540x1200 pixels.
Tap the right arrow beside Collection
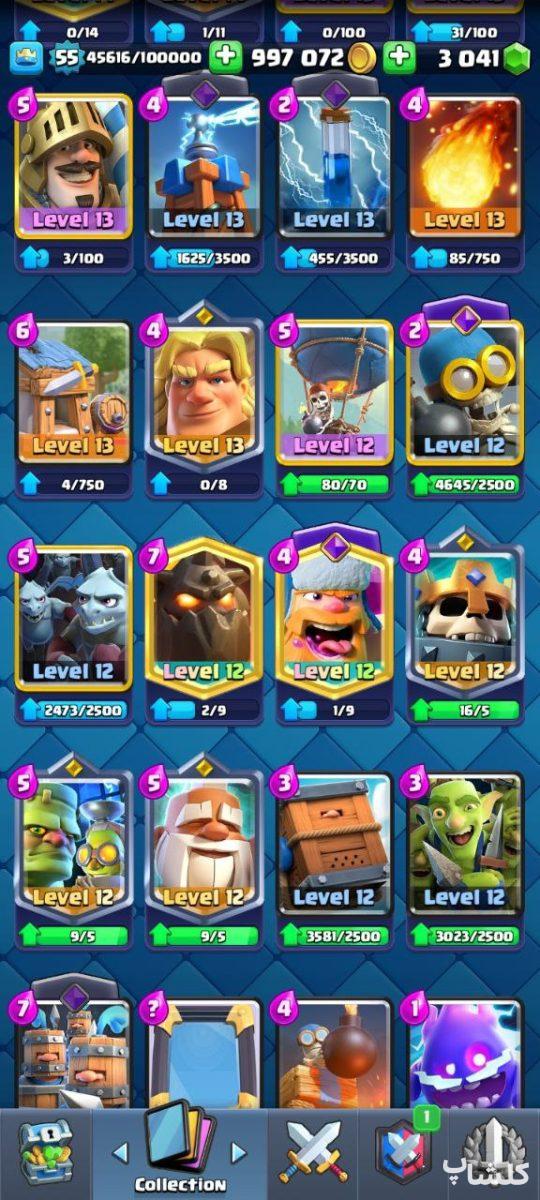(x=239, y=1153)
